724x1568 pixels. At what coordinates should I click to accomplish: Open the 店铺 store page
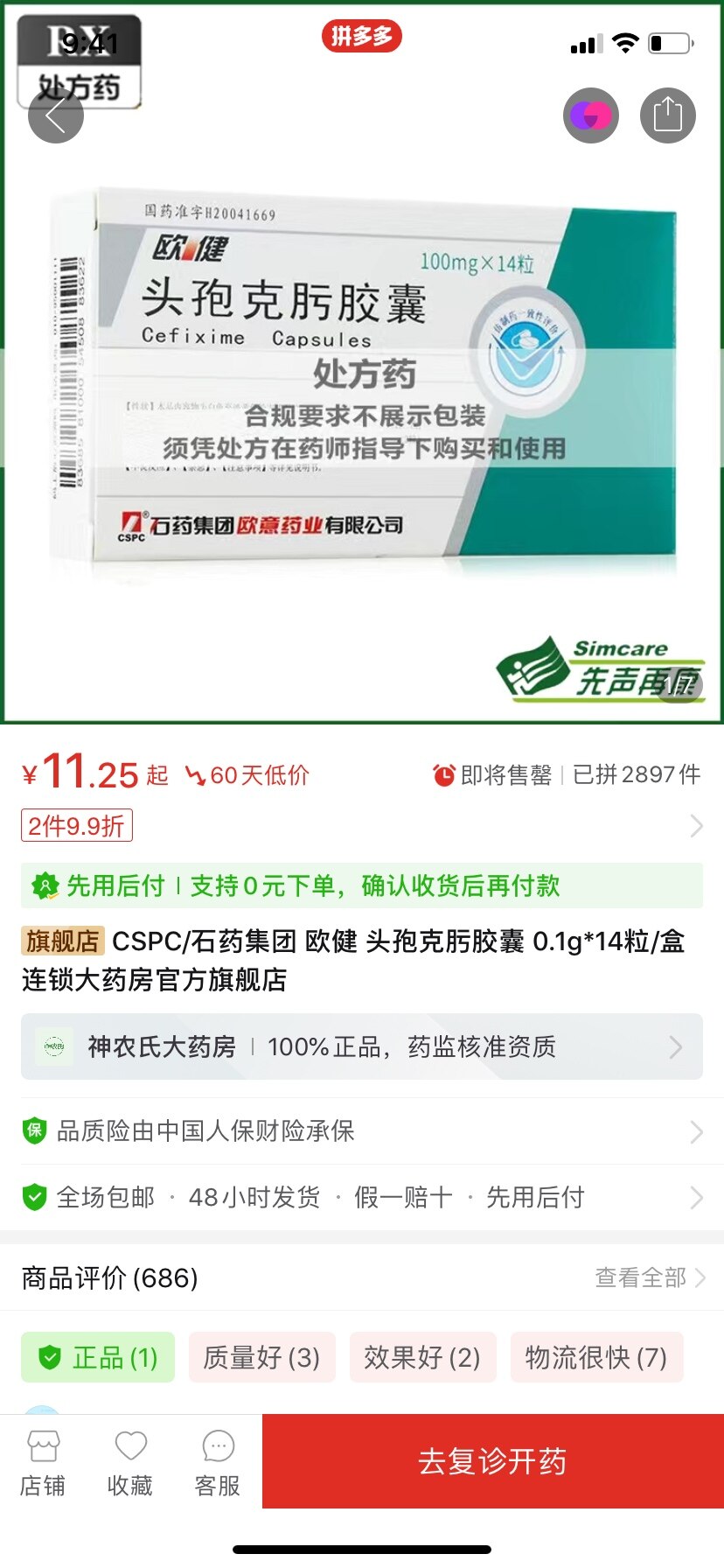pyautogui.click(x=43, y=1462)
